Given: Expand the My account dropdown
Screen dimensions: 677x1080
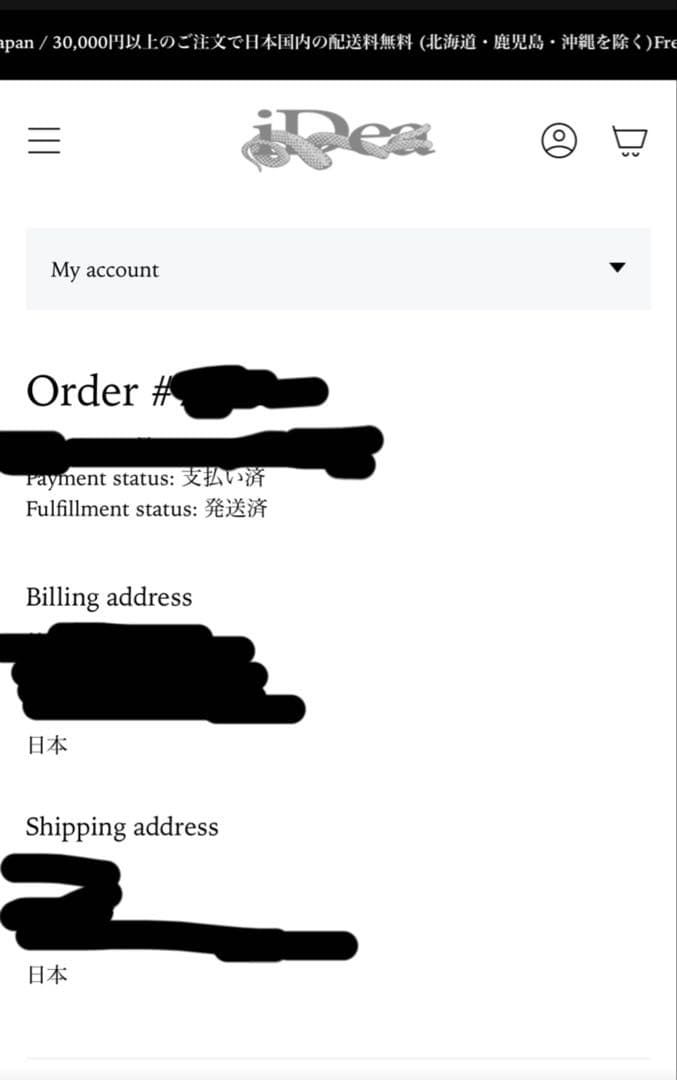Looking at the screenshot, I should pos(338,269).
